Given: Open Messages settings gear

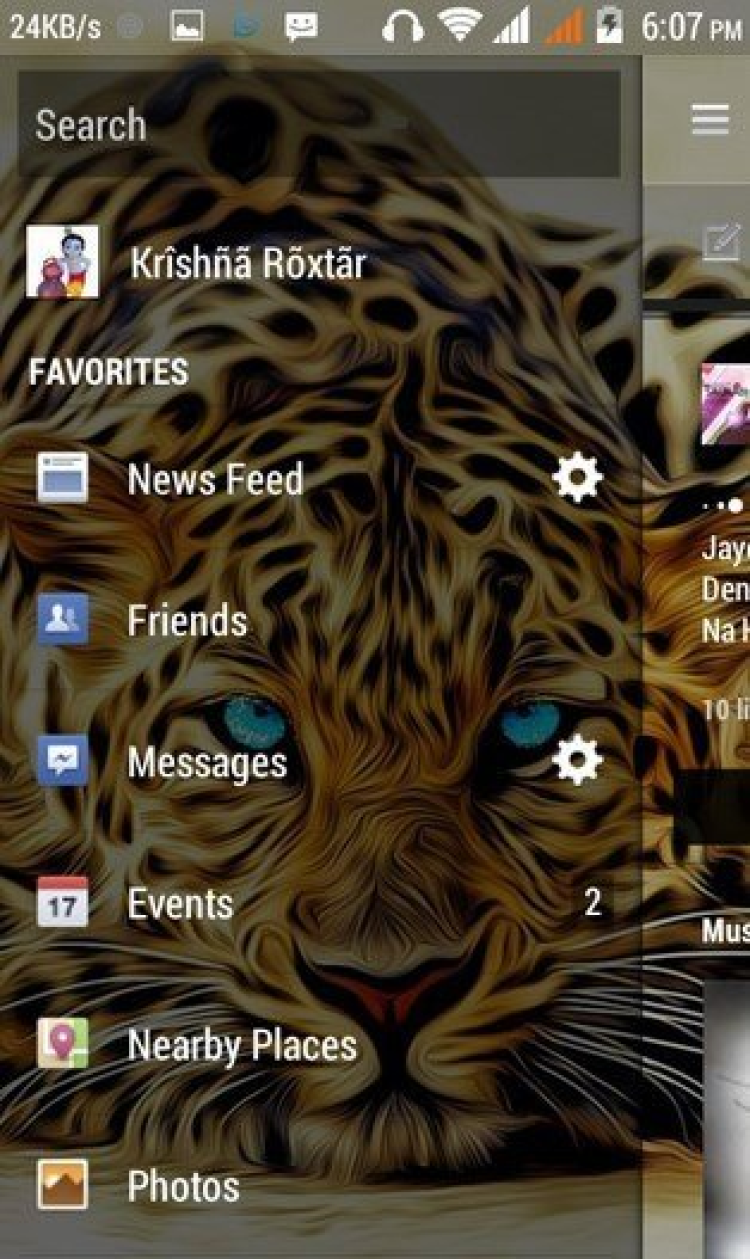Looking at the screenshot, I should 577,762.
